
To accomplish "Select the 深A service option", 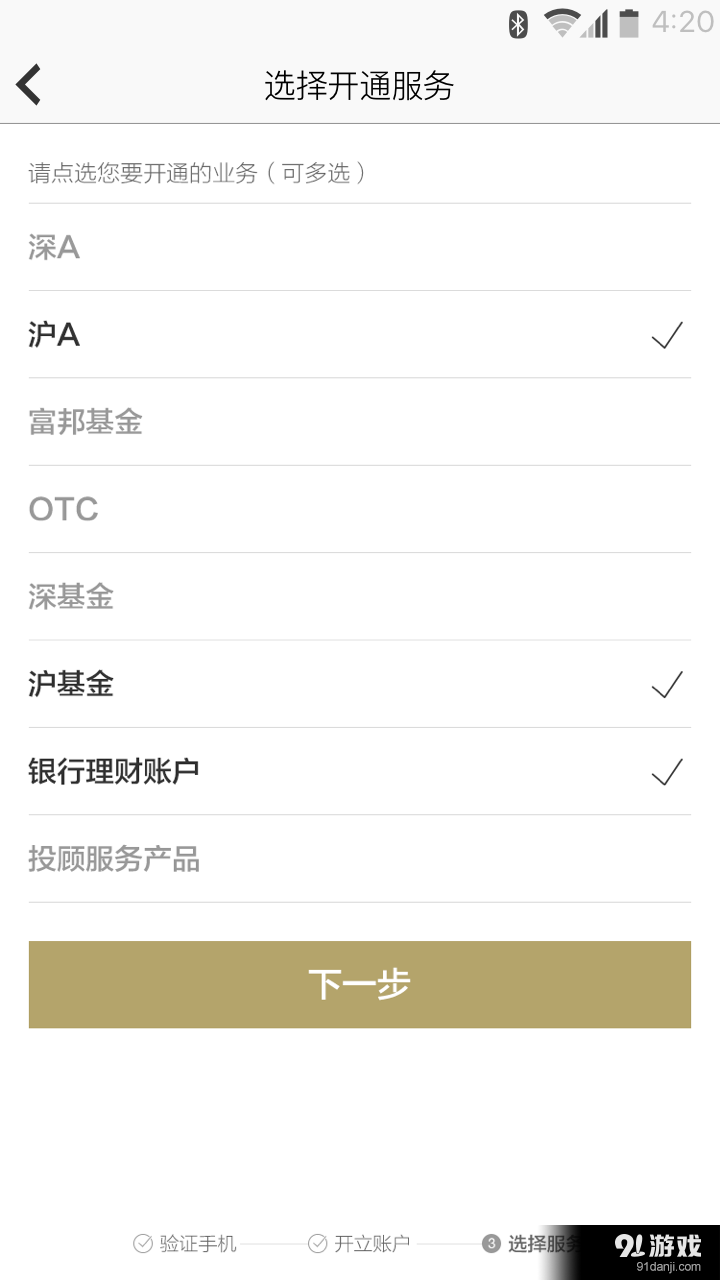I will (x=360, y=248).
